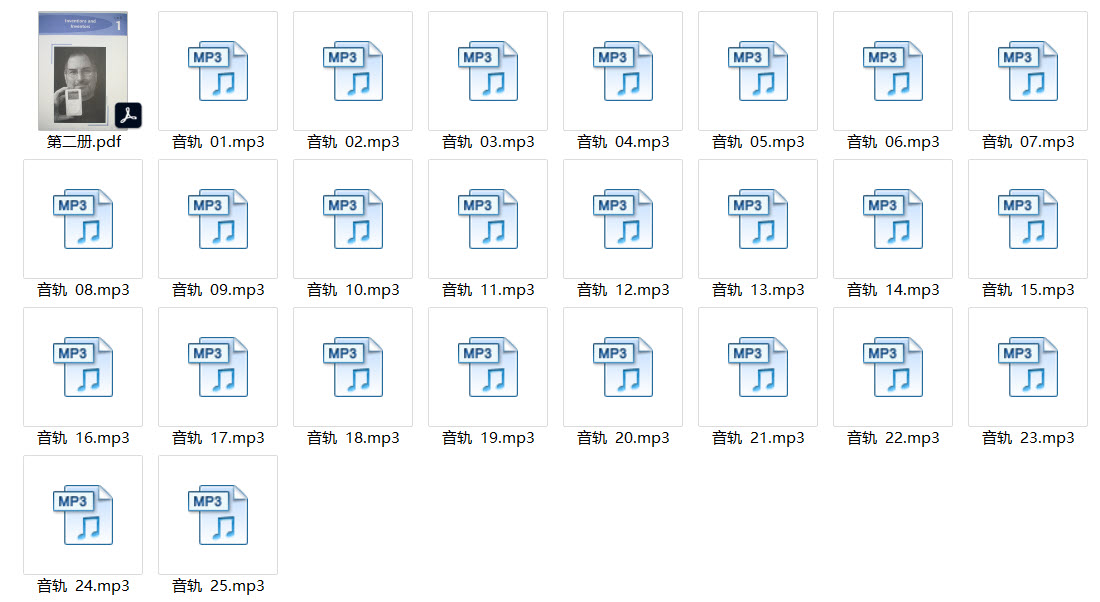Viewport: 1100px width, 602px height.
Task: Tap the 音轨 07.mp3 tile
Action: [1028, 72]
